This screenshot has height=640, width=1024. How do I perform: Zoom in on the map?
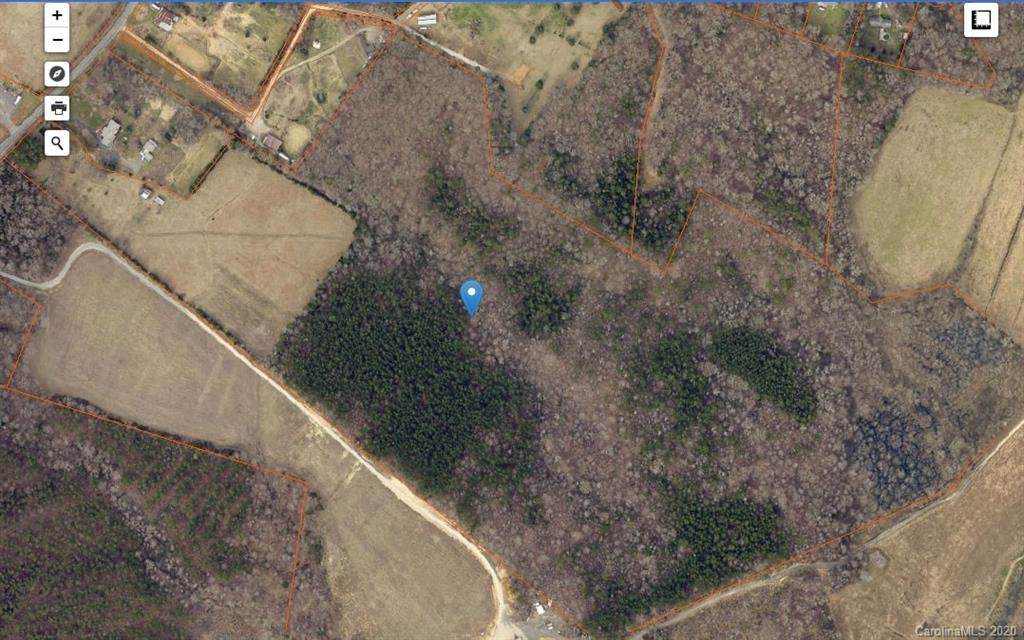click(x=57, y=15)
